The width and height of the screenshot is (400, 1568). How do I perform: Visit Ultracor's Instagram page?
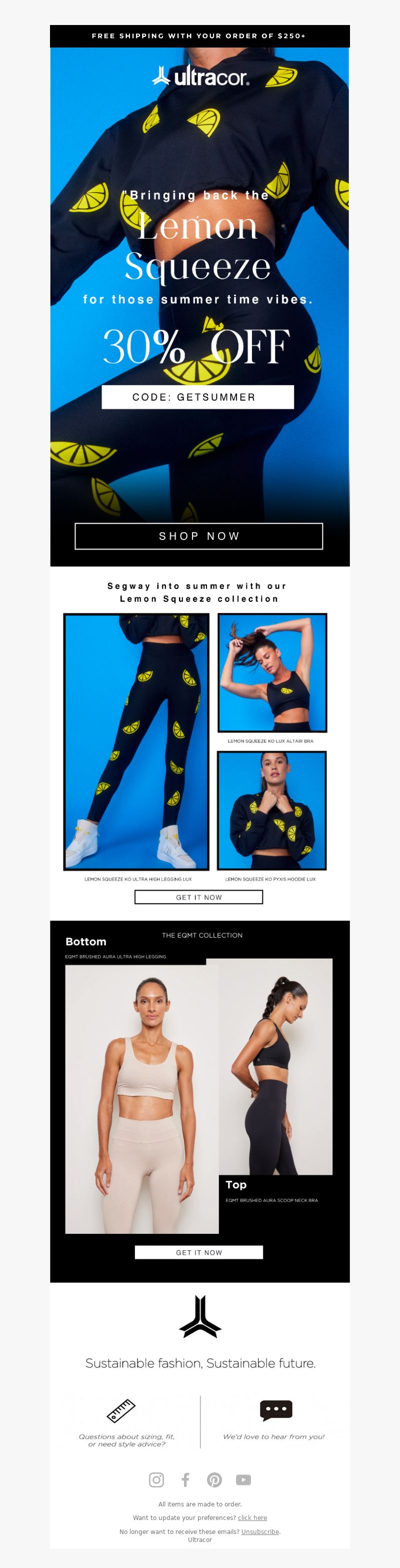[x=156, y=1480]
